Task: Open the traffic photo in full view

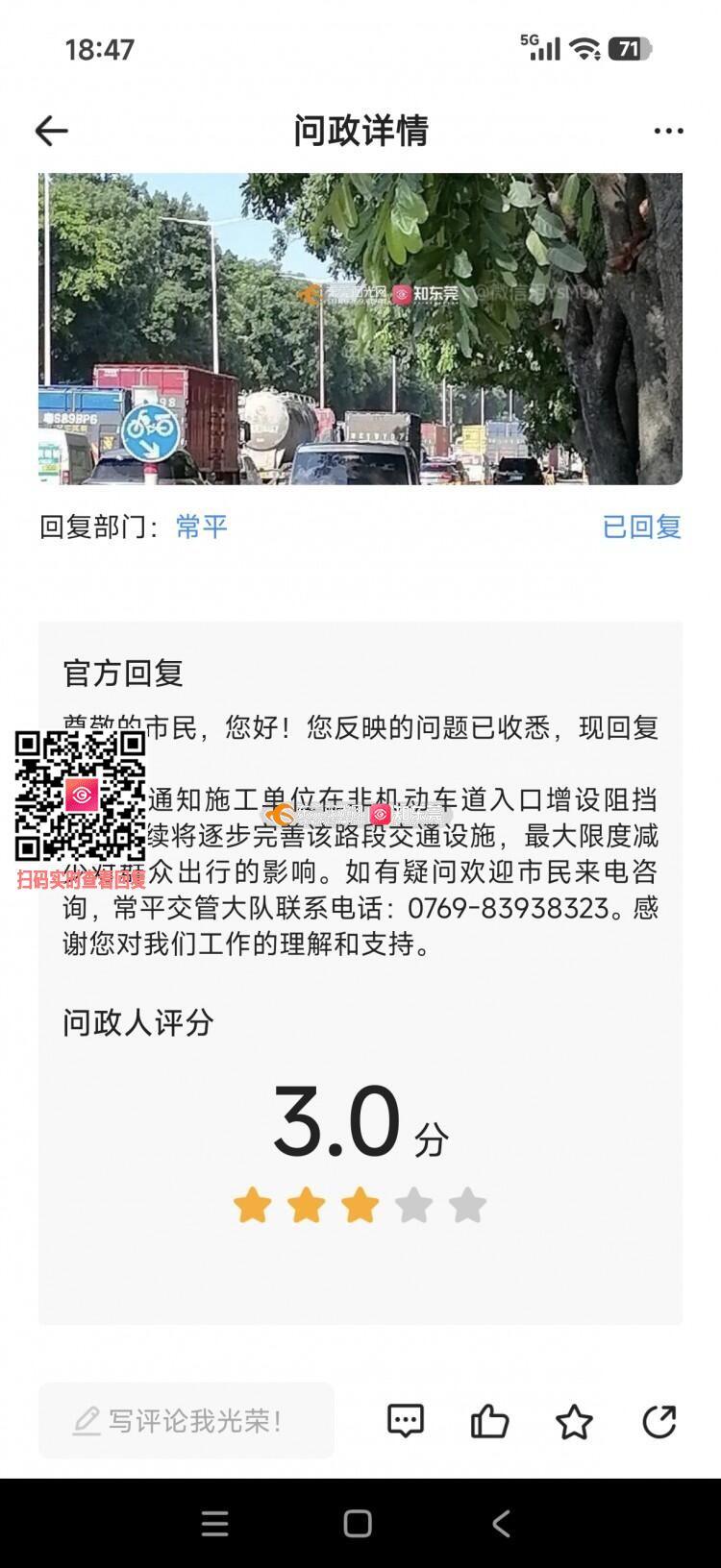Action: click(360, 329)
